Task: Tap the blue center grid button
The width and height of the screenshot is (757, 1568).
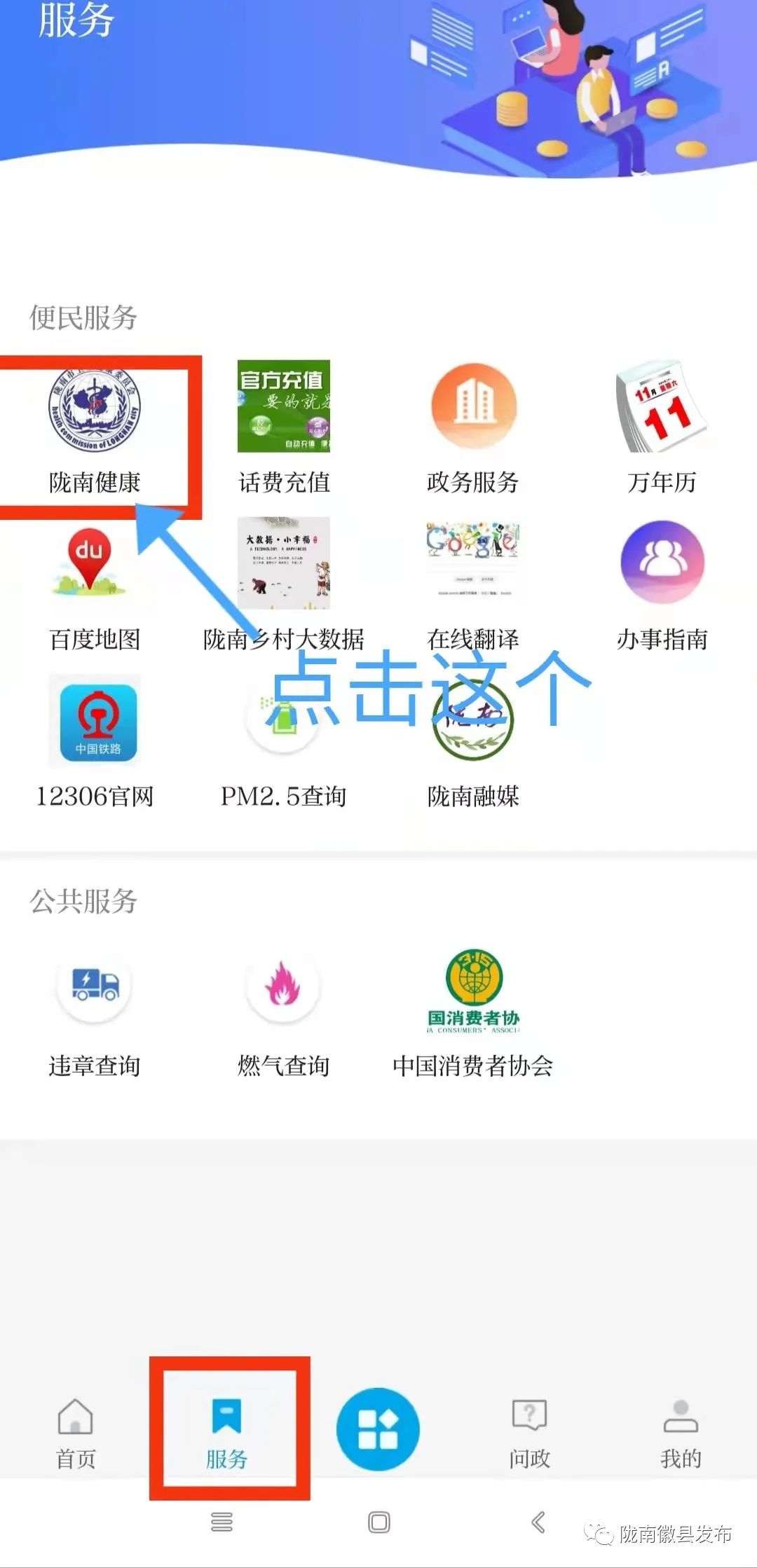Action: (x=378, y=1429)
